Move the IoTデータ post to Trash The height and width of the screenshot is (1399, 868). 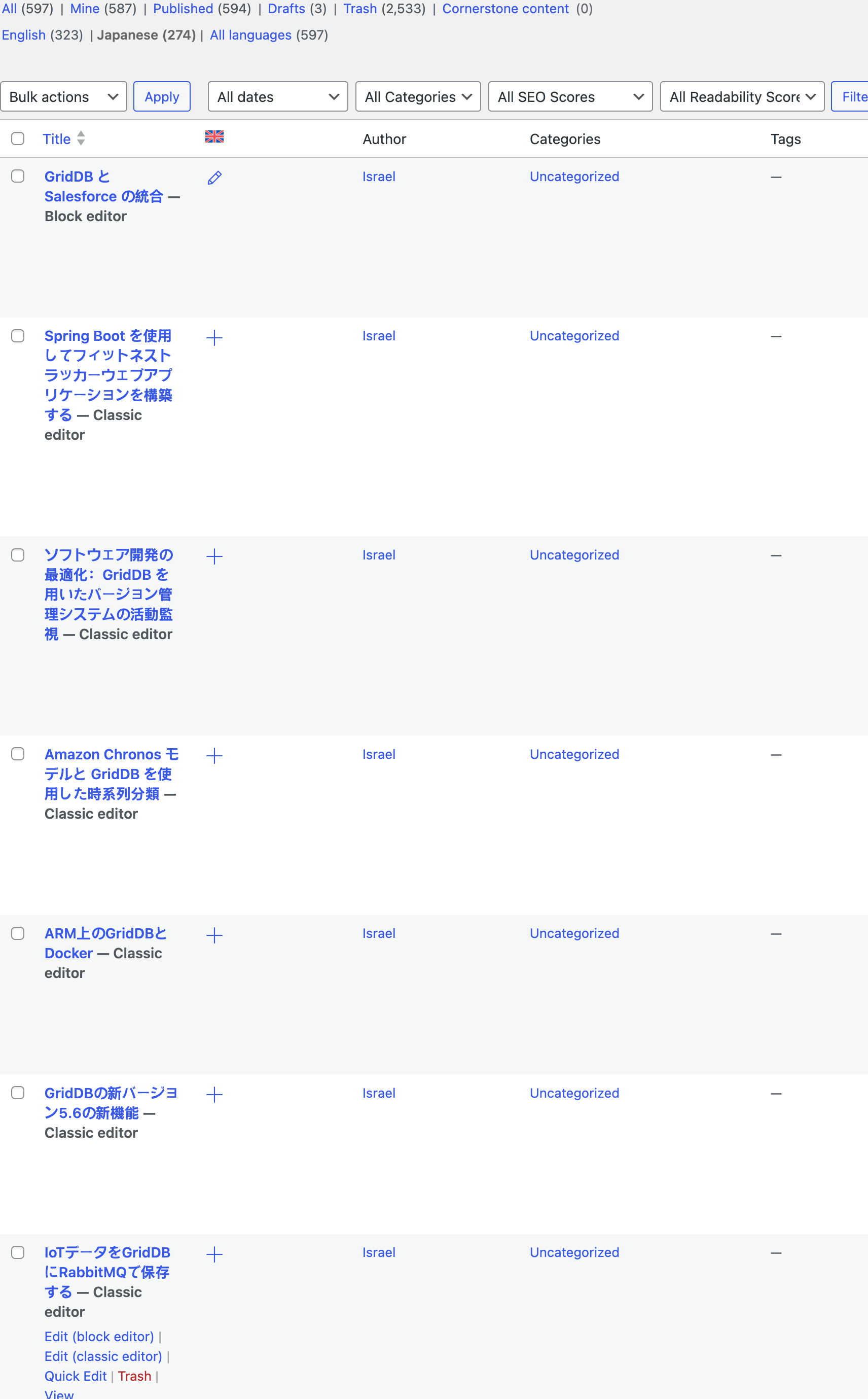[x=134, y=1376]
